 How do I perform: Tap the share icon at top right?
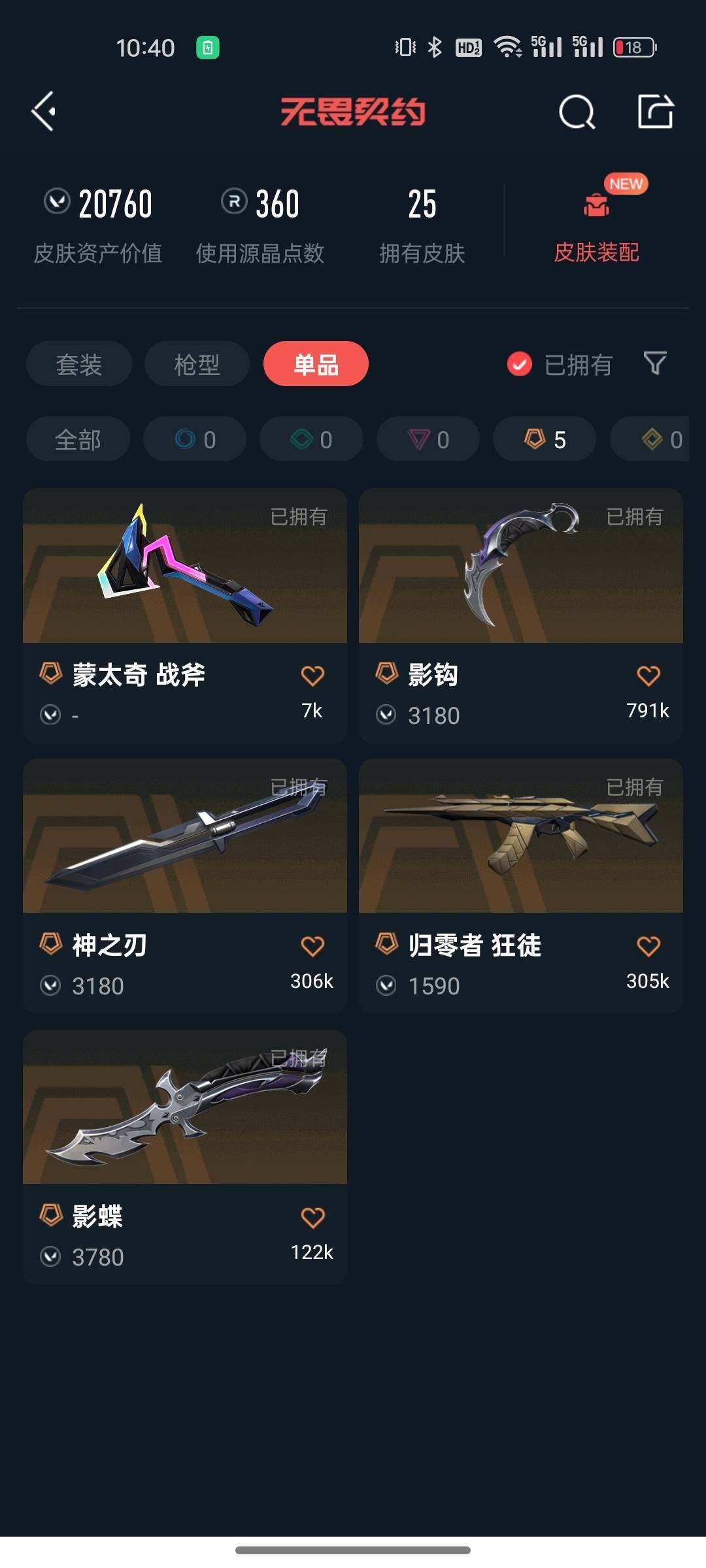point(657,112)
